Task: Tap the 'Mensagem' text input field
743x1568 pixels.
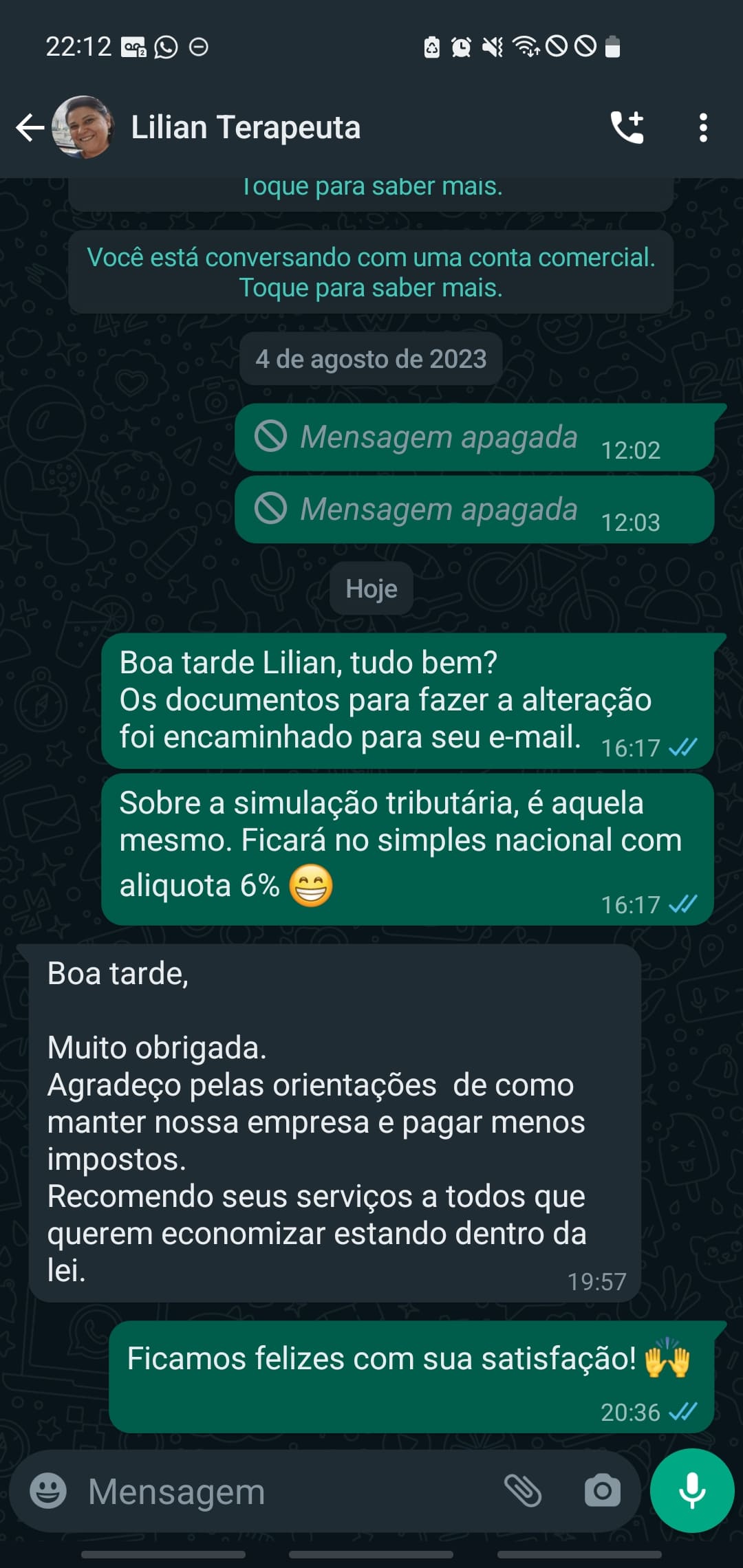Action: click(206, 1491)
